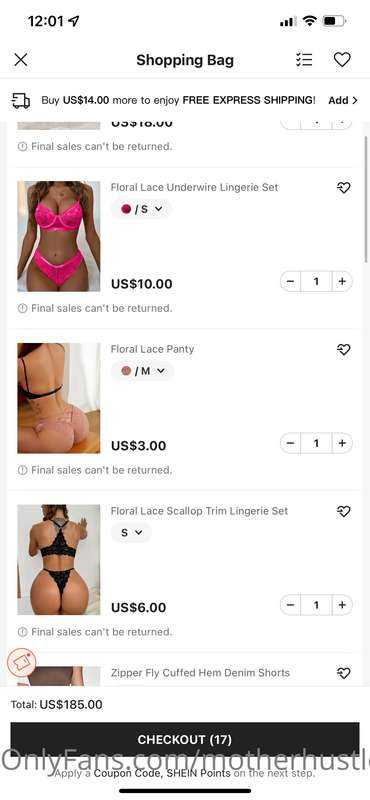370x800 pixels.
Task: Save Floral Lace Panty to wishlist
Action: click(344, 349)
